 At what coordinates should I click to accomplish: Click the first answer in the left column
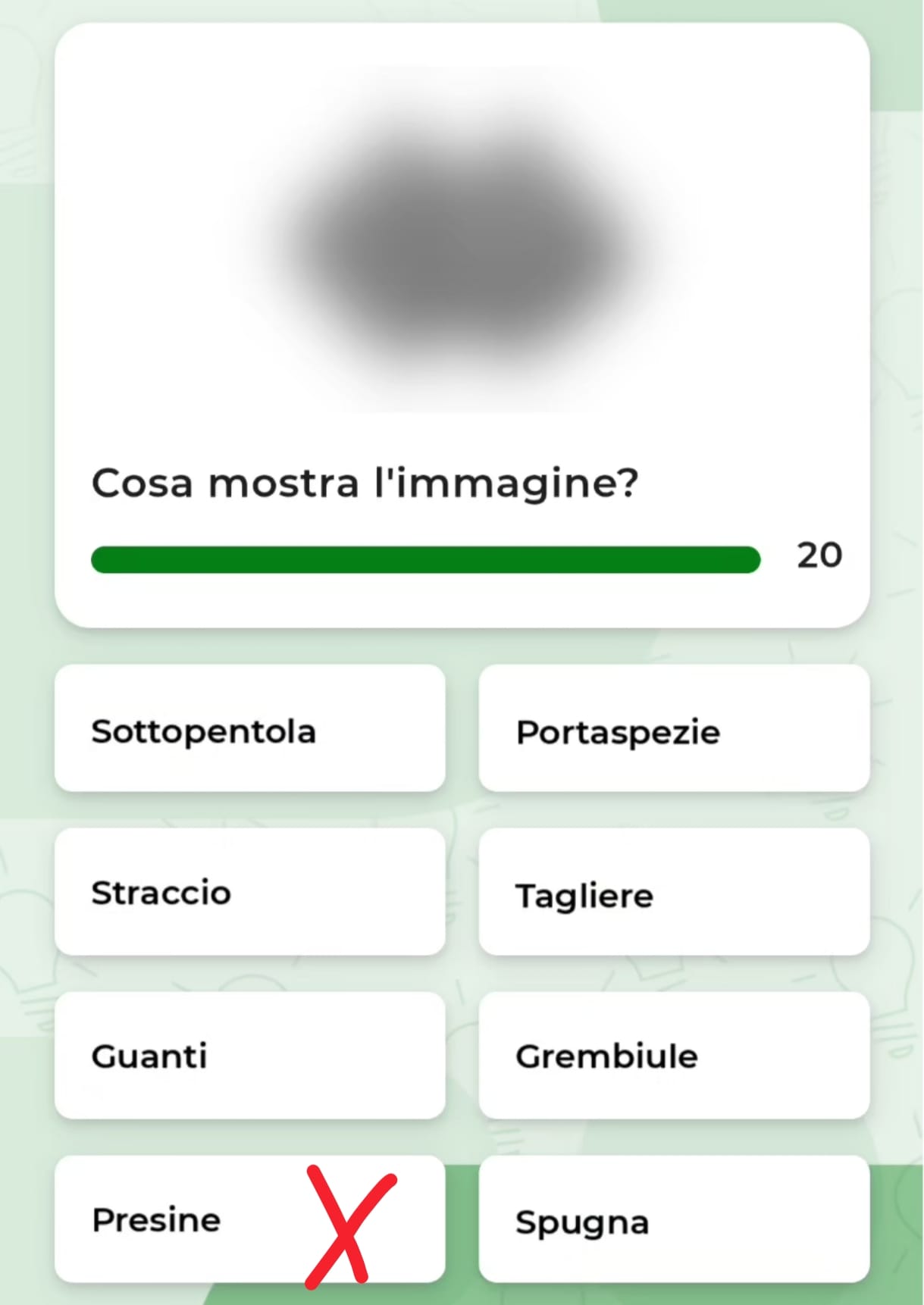pos(250,729)
